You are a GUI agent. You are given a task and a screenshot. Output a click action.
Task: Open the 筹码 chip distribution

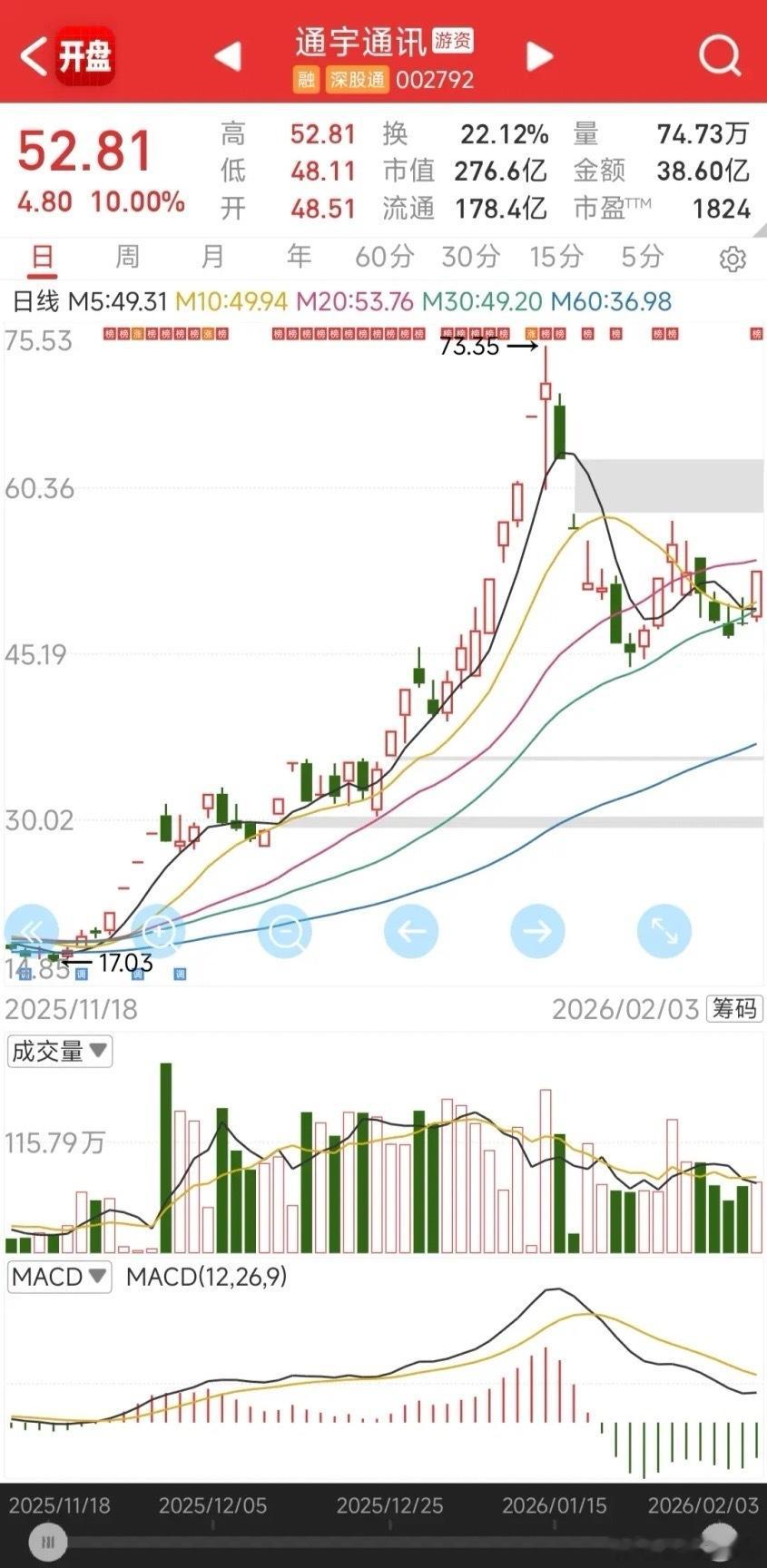point(734,1009)
